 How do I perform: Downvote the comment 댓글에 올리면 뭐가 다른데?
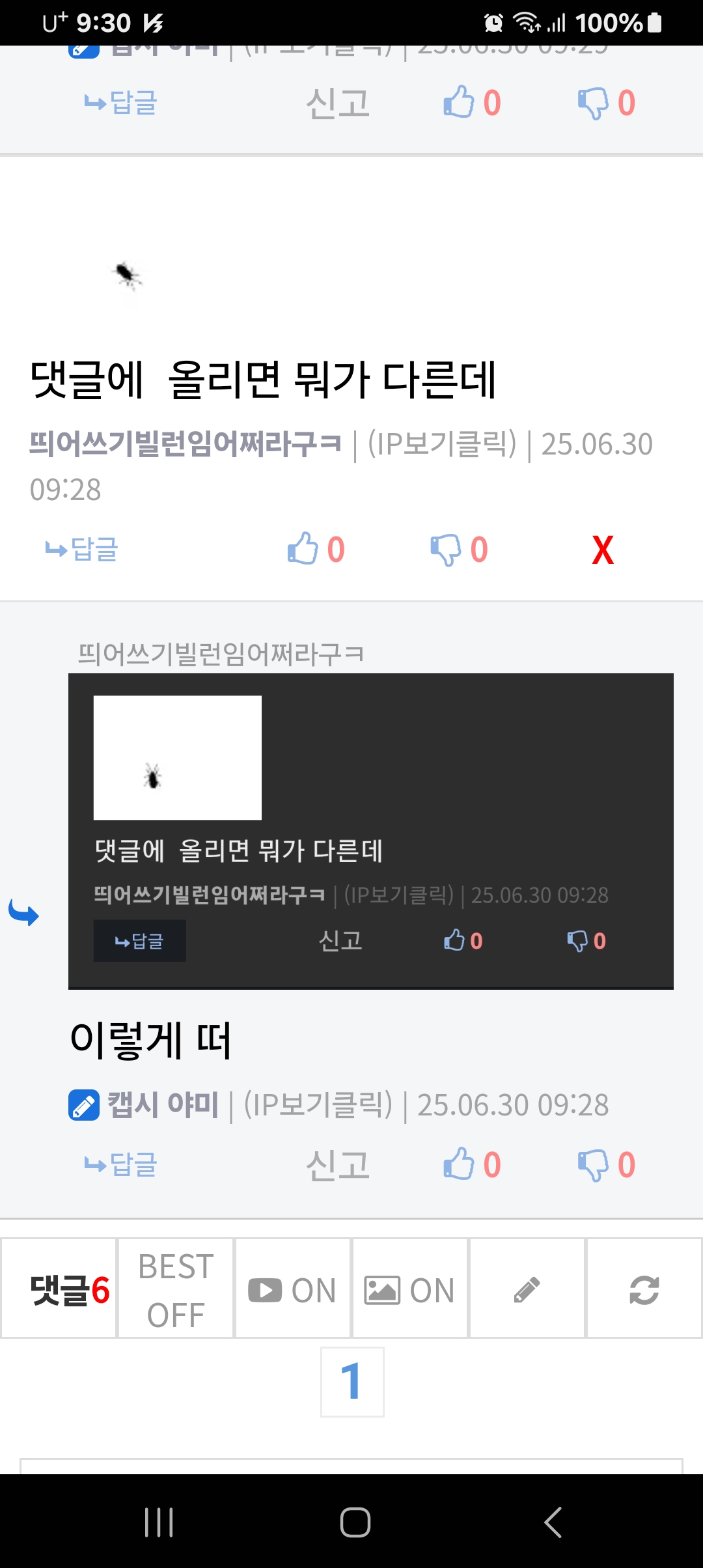point(460,550)
